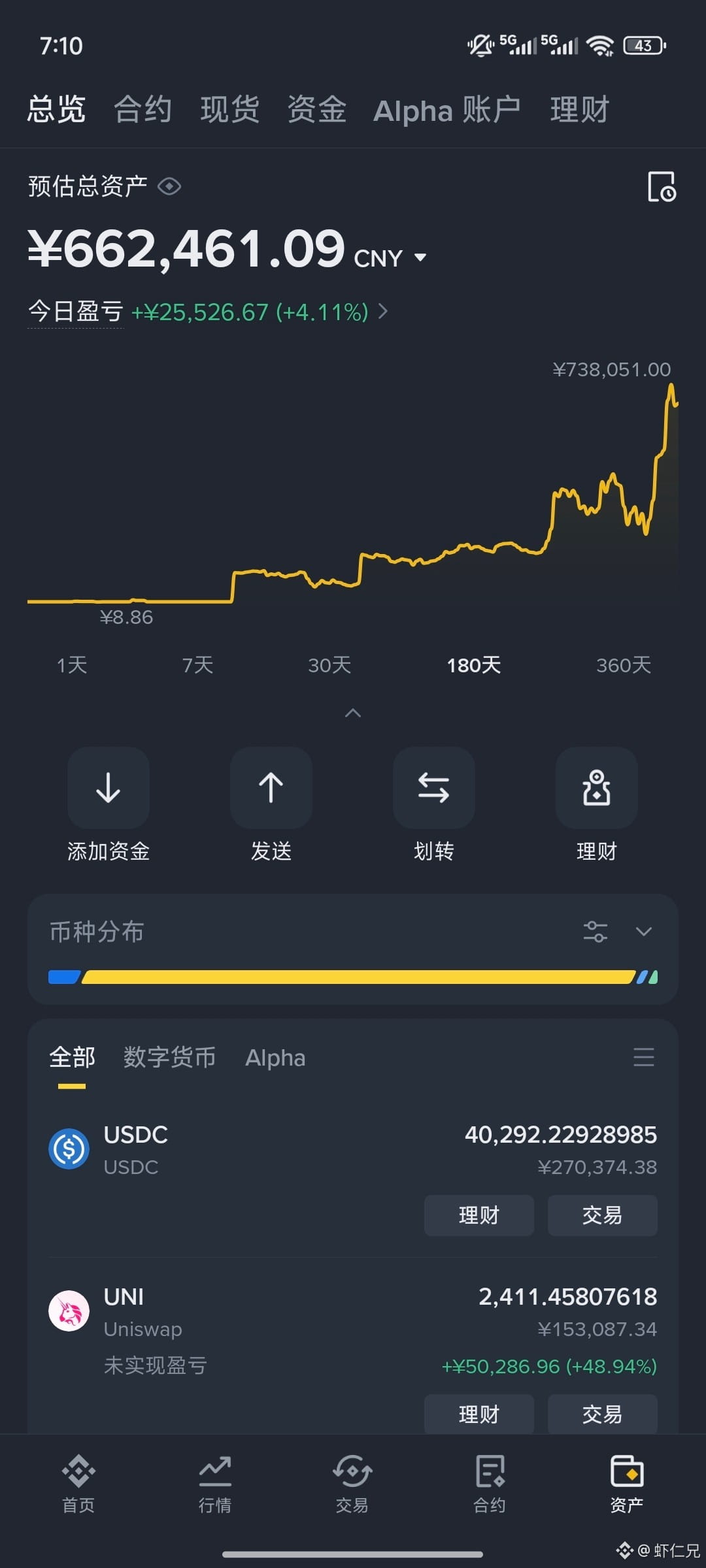The width and height of the screenshot is (706, 1568).
Task: Tap 交易 button for USDC
Action: click(602, 1215)
